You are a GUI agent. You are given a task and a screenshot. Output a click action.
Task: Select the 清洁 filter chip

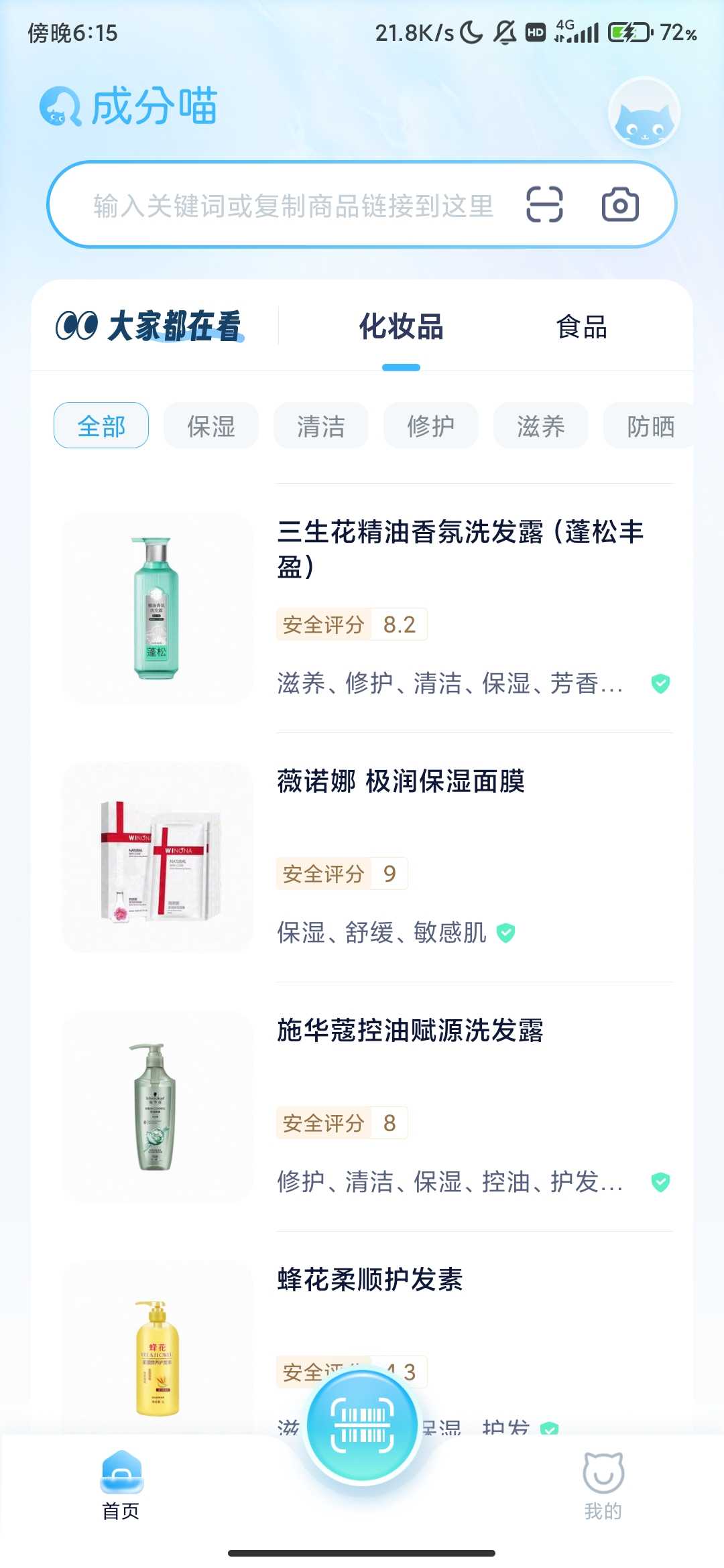coord(320,425)
